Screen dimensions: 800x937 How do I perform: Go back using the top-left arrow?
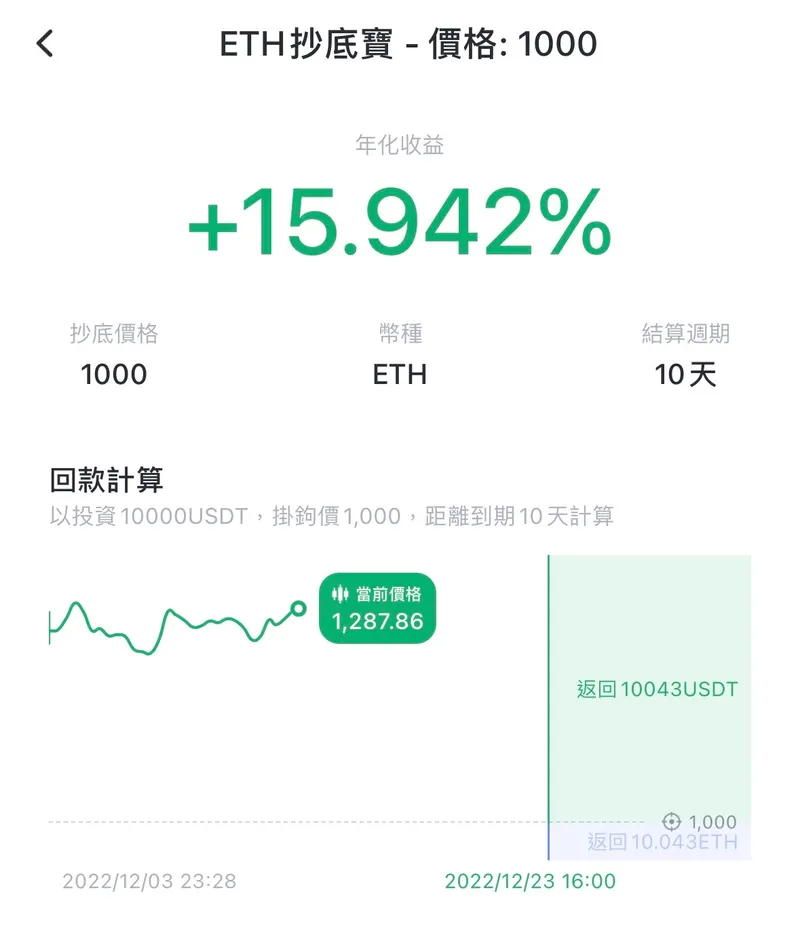pos(45,44)
